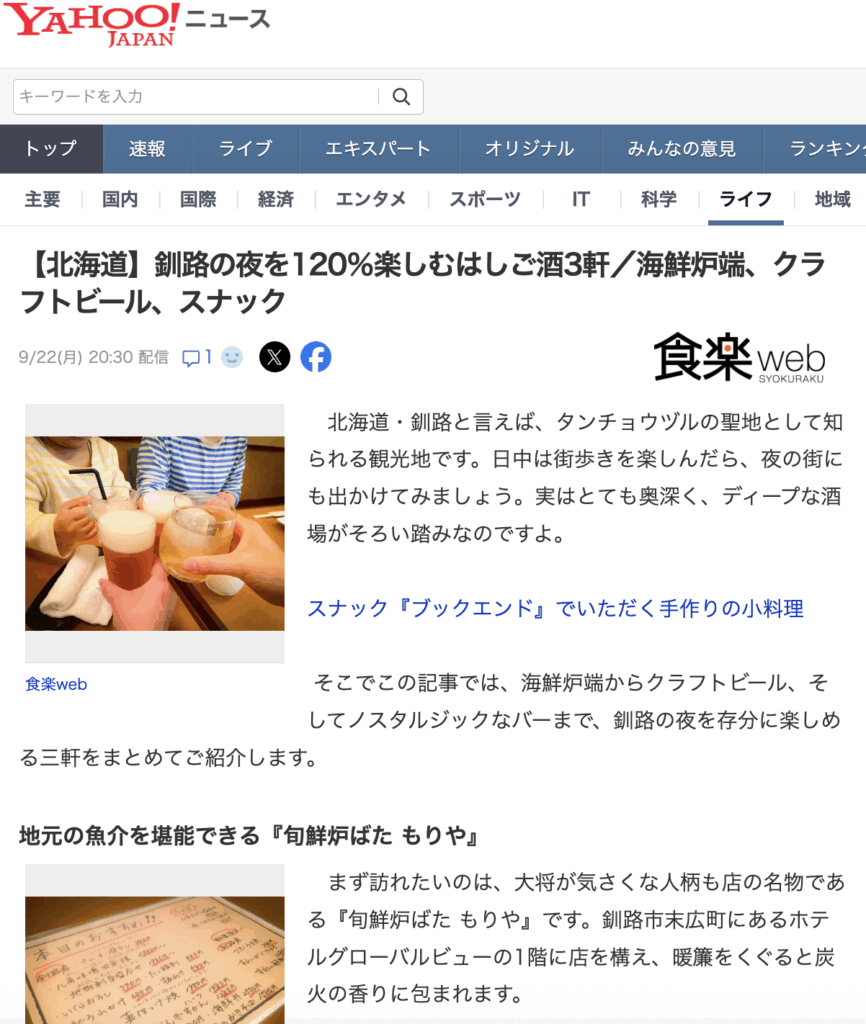Select the スポーツ category
The width and height of the screenshot is (866, 1024).
(x=485, y=199)
